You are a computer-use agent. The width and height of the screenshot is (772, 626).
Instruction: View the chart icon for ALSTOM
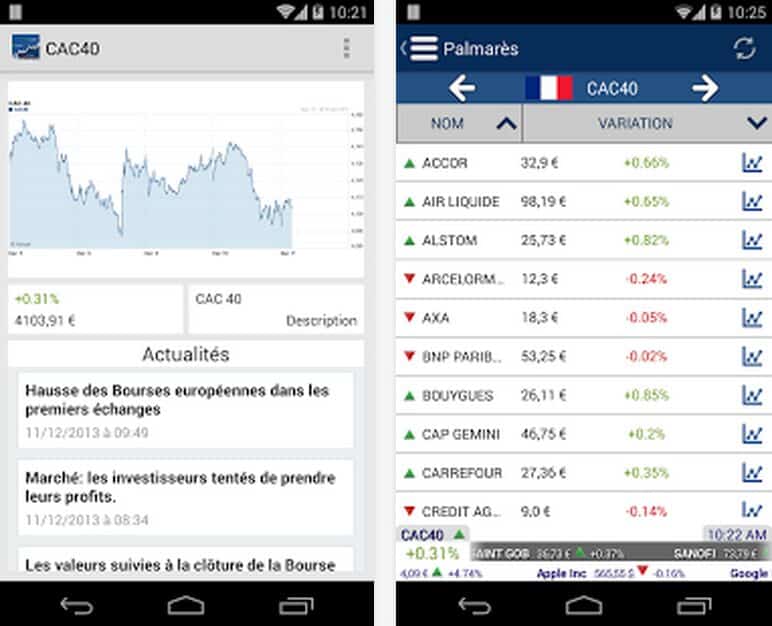coord(751,241)
